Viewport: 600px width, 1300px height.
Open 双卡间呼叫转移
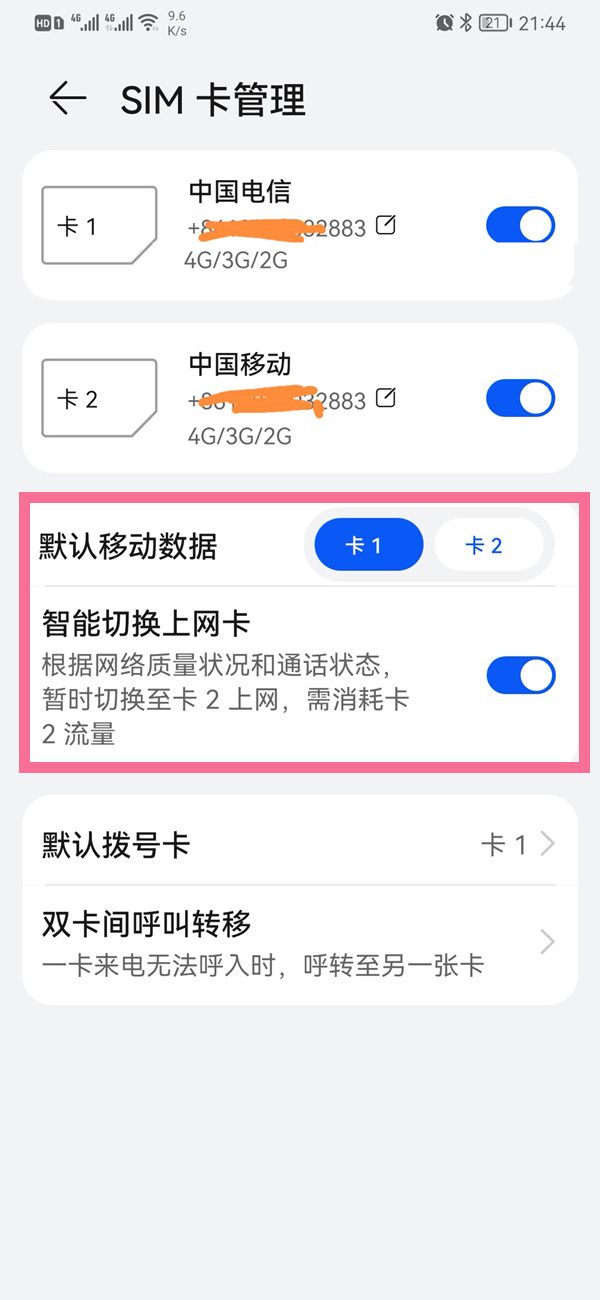[x=300, y=943]
